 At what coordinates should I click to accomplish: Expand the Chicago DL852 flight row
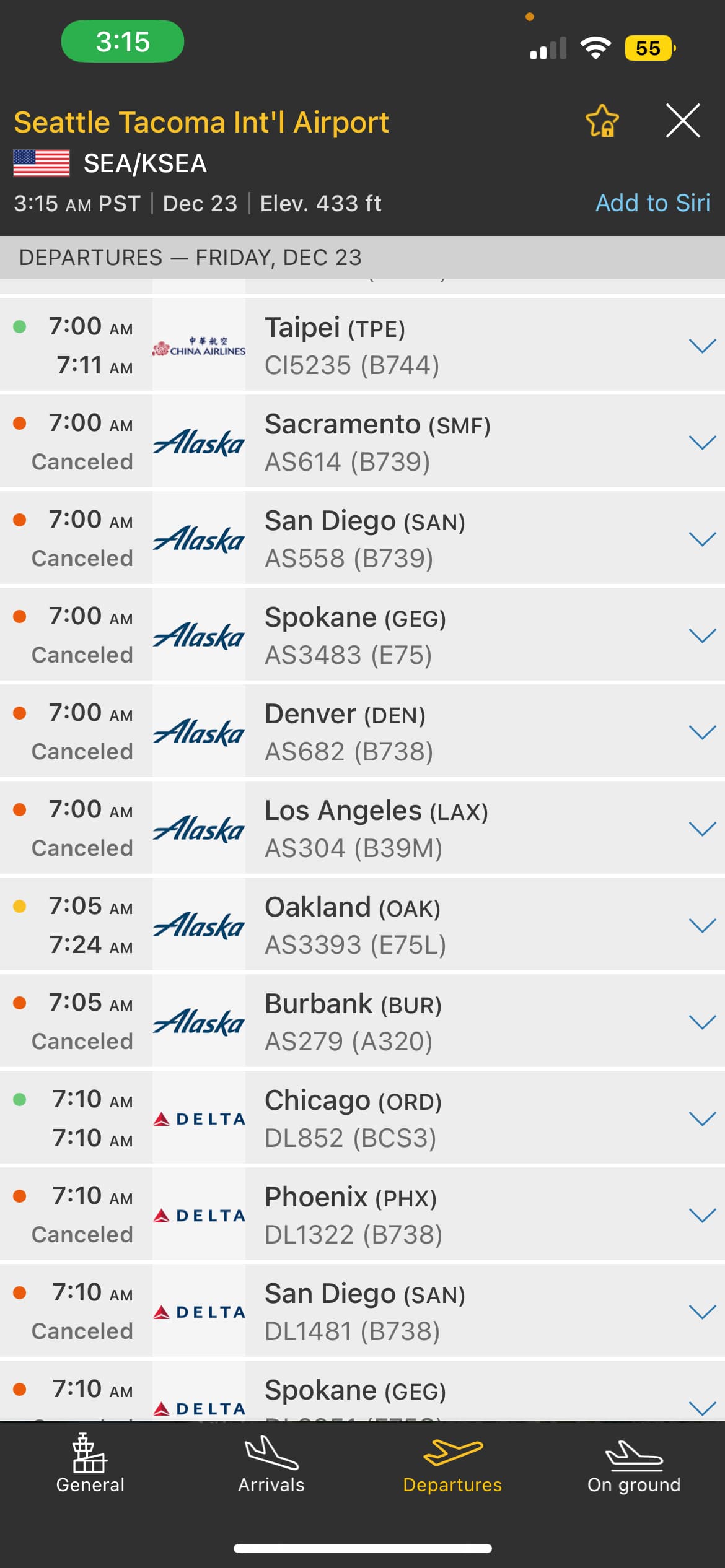point(702,1118)
